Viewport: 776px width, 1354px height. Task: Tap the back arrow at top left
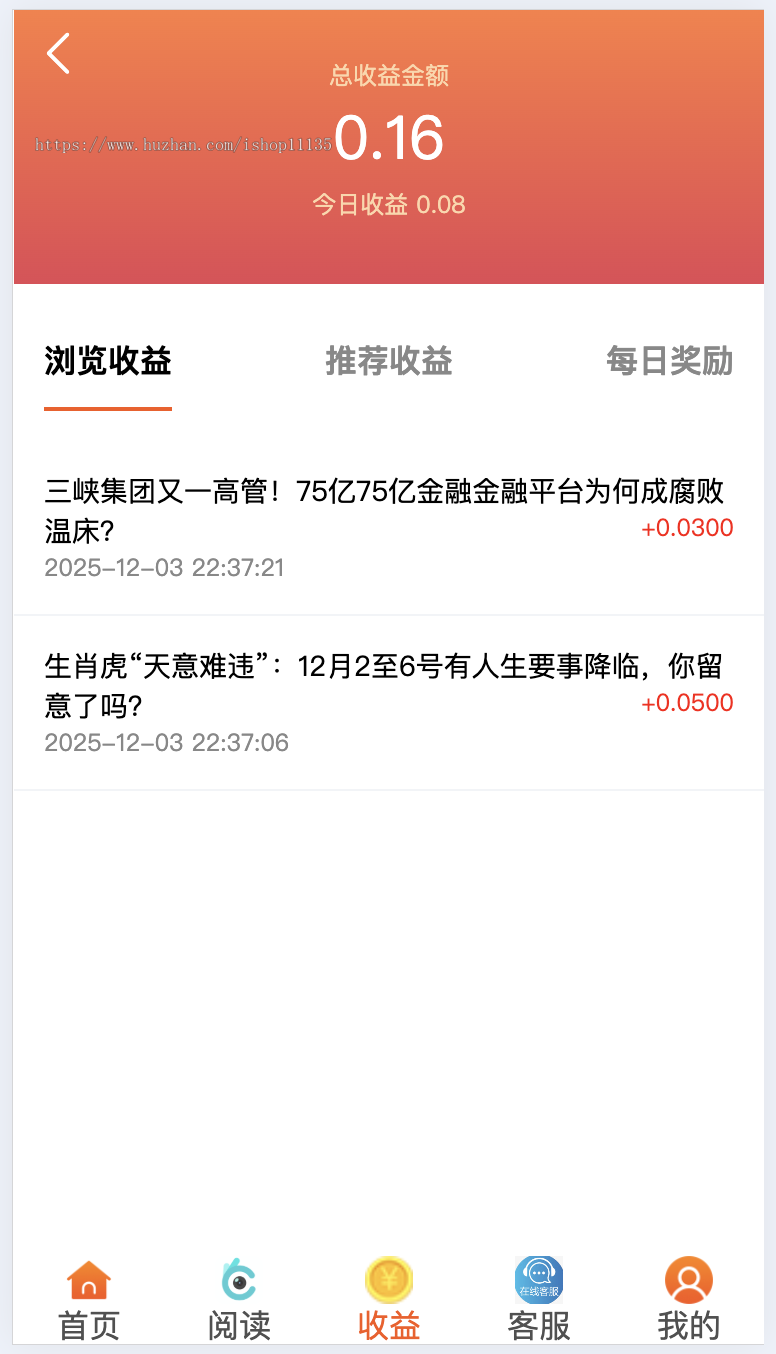57,53
